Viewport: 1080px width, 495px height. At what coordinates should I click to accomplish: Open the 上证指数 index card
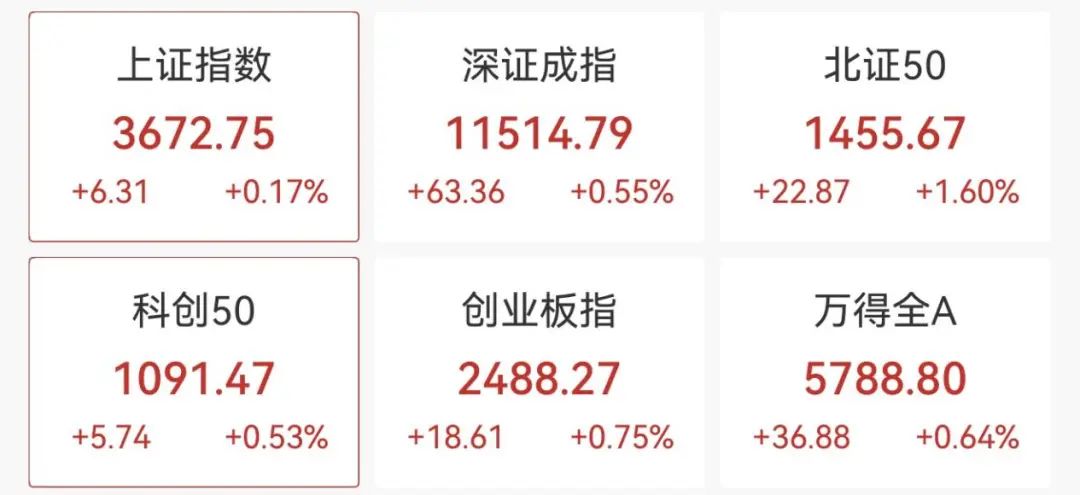click(x=193, y=127)
